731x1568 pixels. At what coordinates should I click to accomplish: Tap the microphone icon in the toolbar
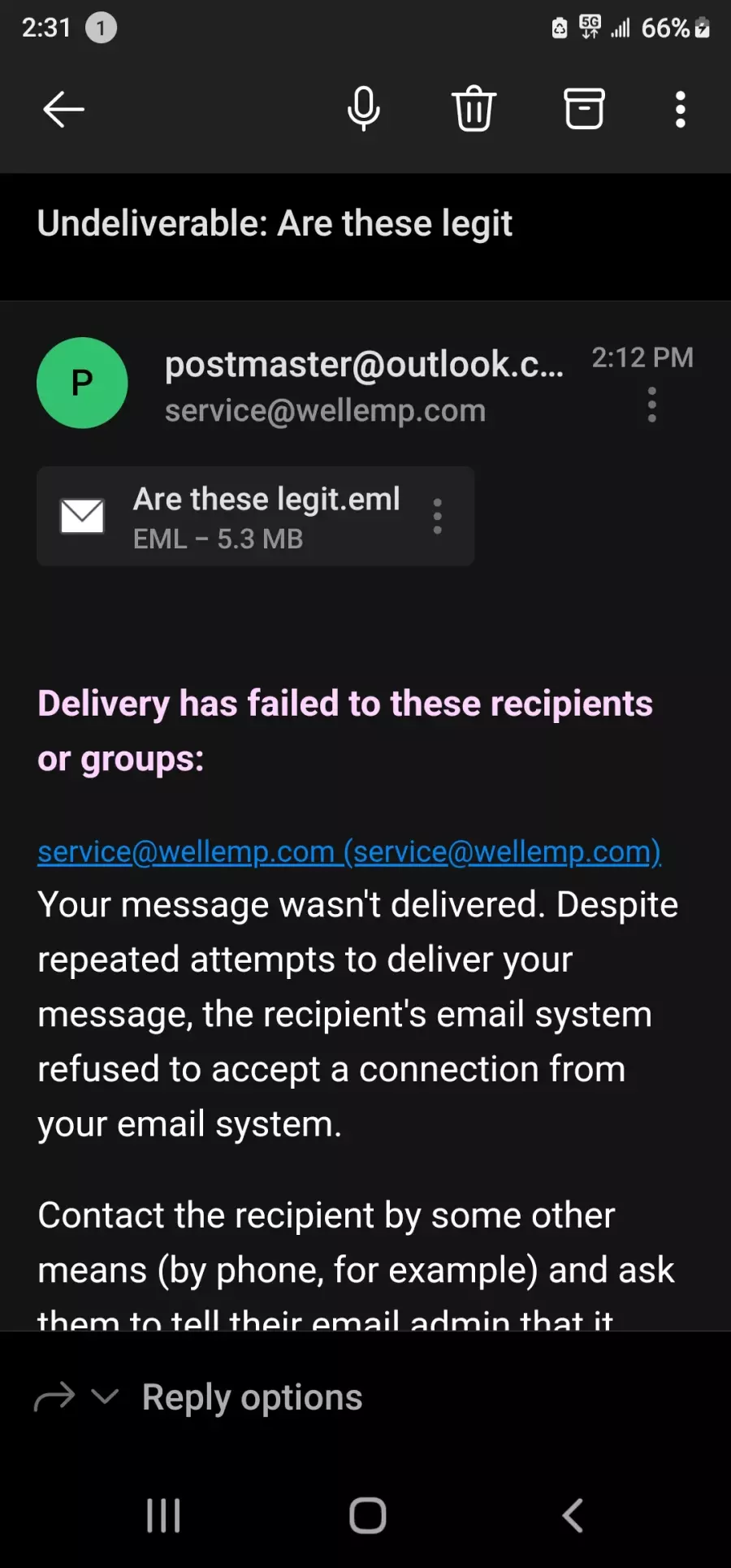pyautogui.click(x=363, y=109)
